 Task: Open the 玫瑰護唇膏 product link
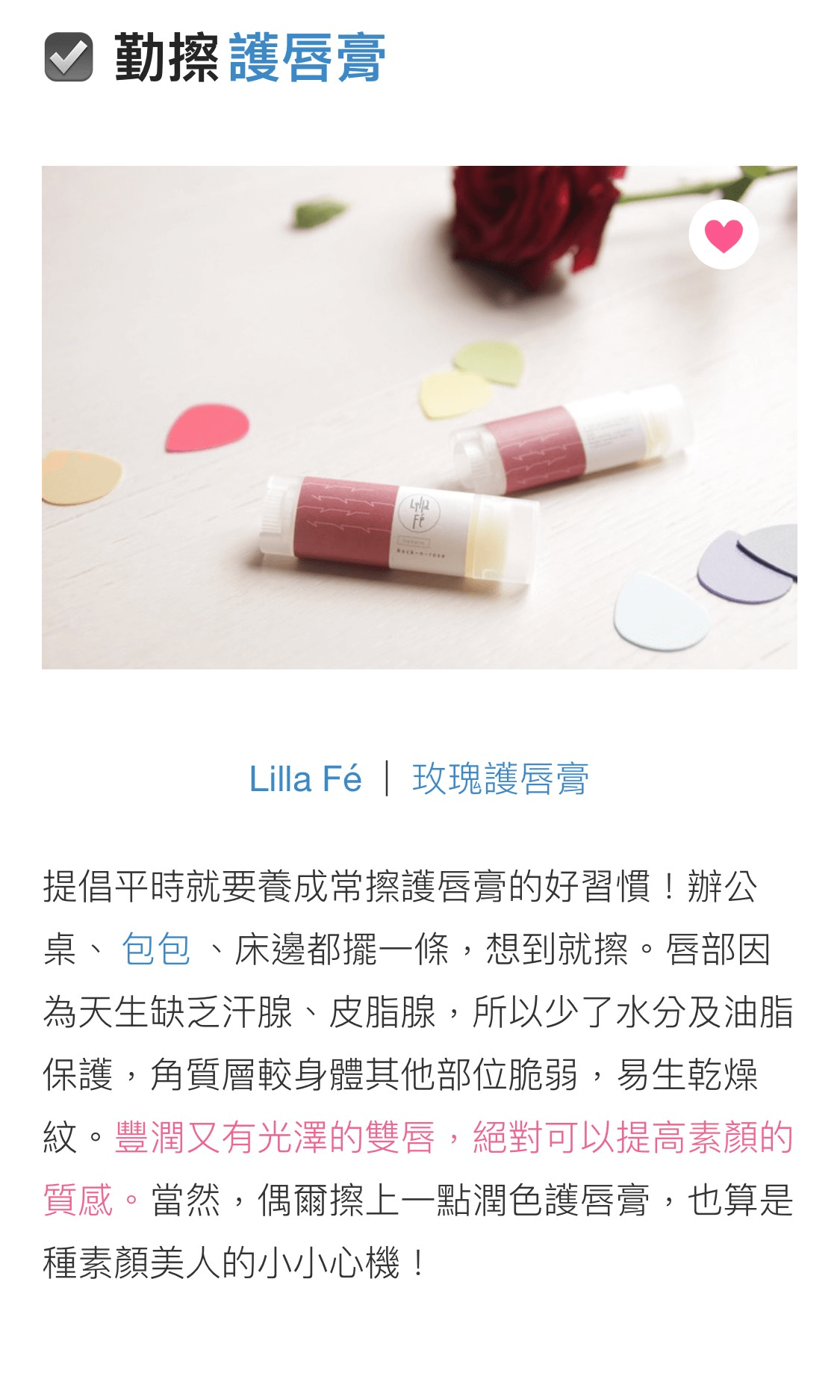point(500,779)
